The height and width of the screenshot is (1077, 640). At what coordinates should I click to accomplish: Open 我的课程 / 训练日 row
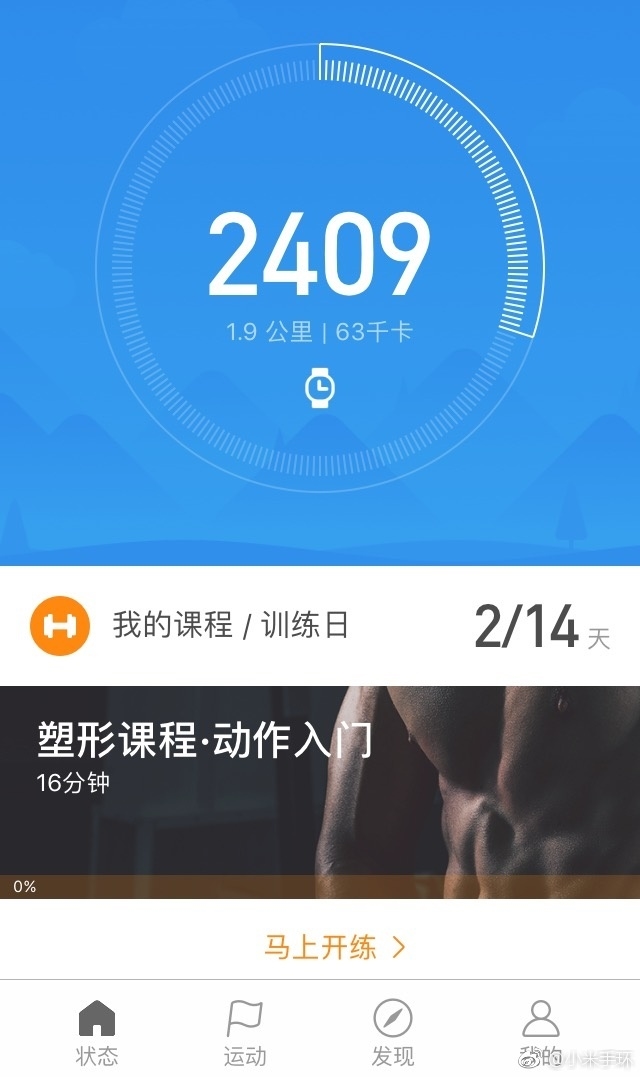[320, 626]
